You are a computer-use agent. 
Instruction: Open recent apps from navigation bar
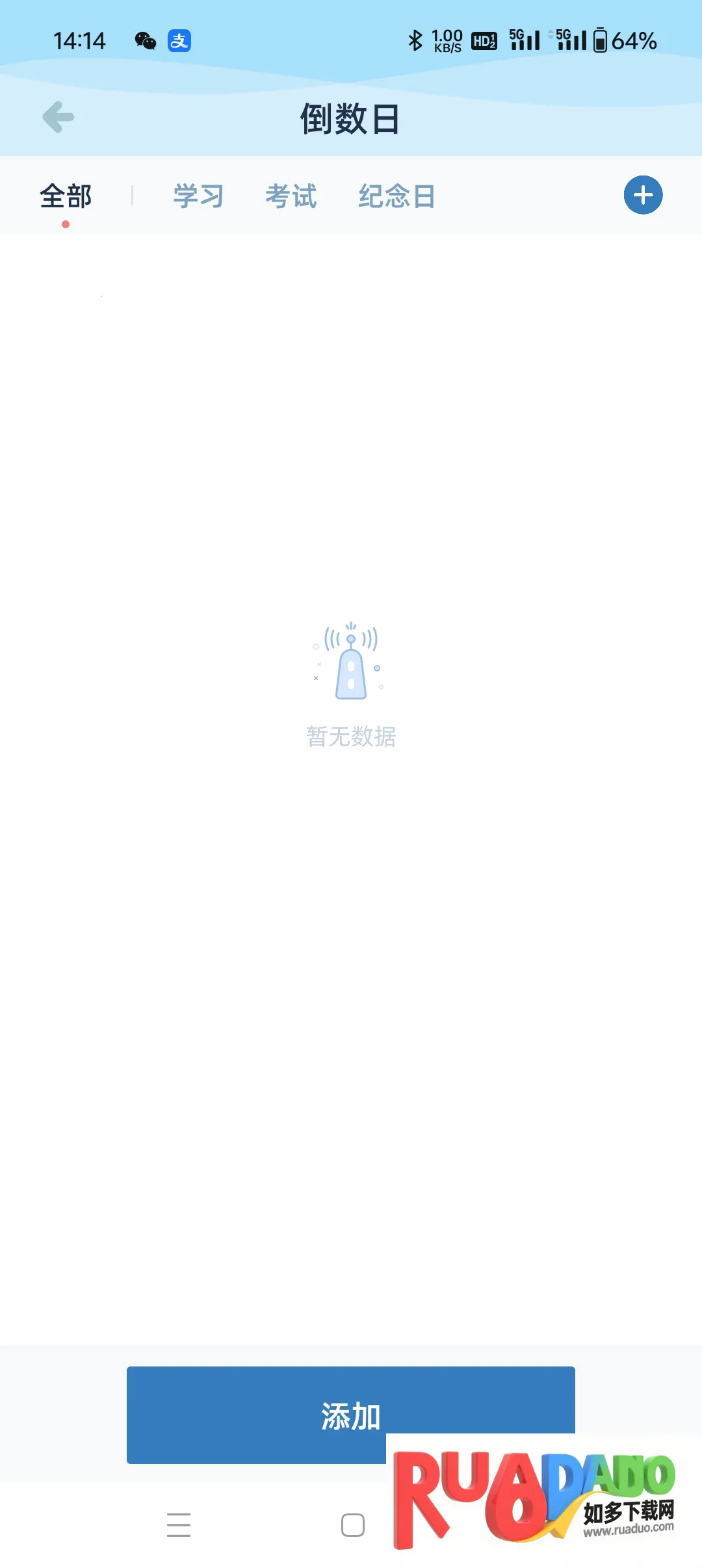tap(179, 1524)
